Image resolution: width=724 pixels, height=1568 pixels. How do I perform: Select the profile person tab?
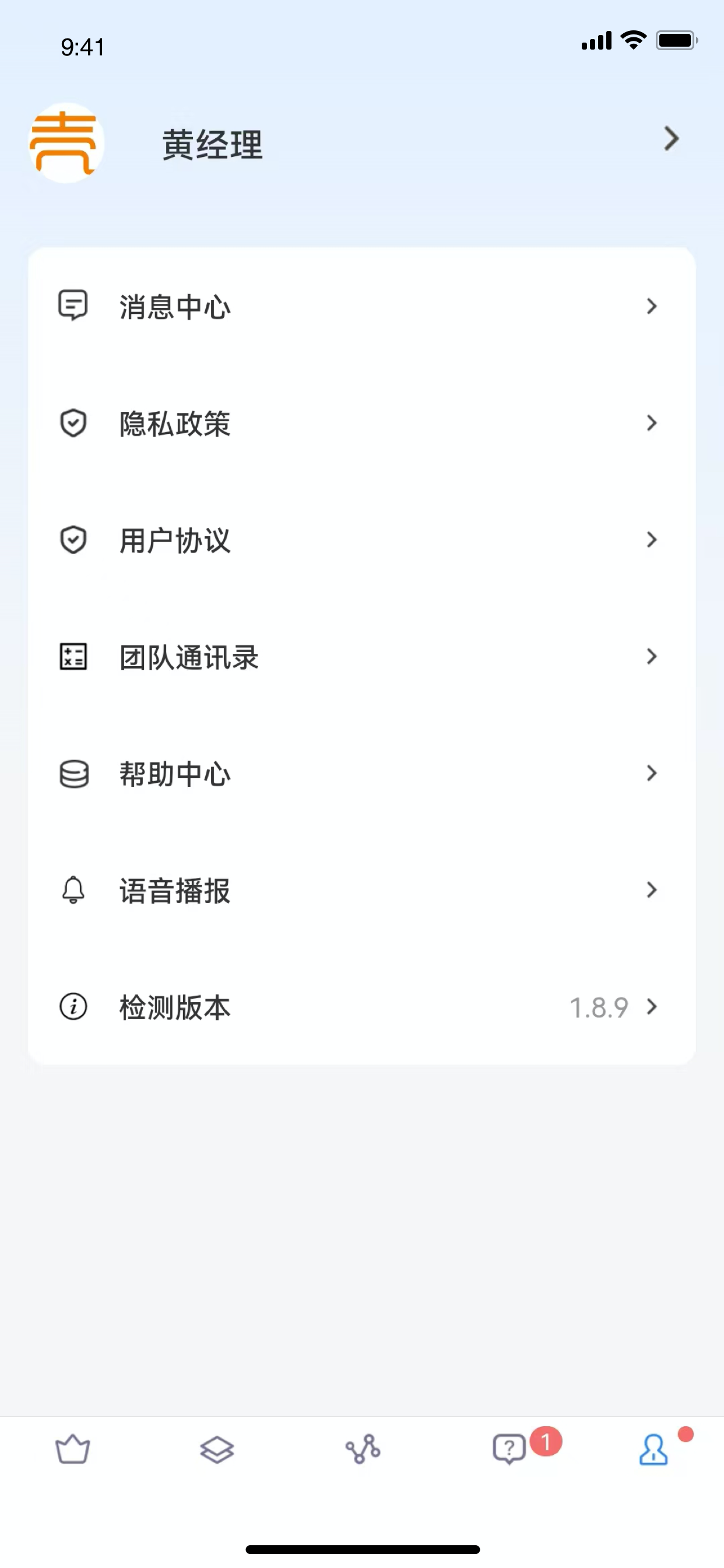click(x=653, y=1450)
